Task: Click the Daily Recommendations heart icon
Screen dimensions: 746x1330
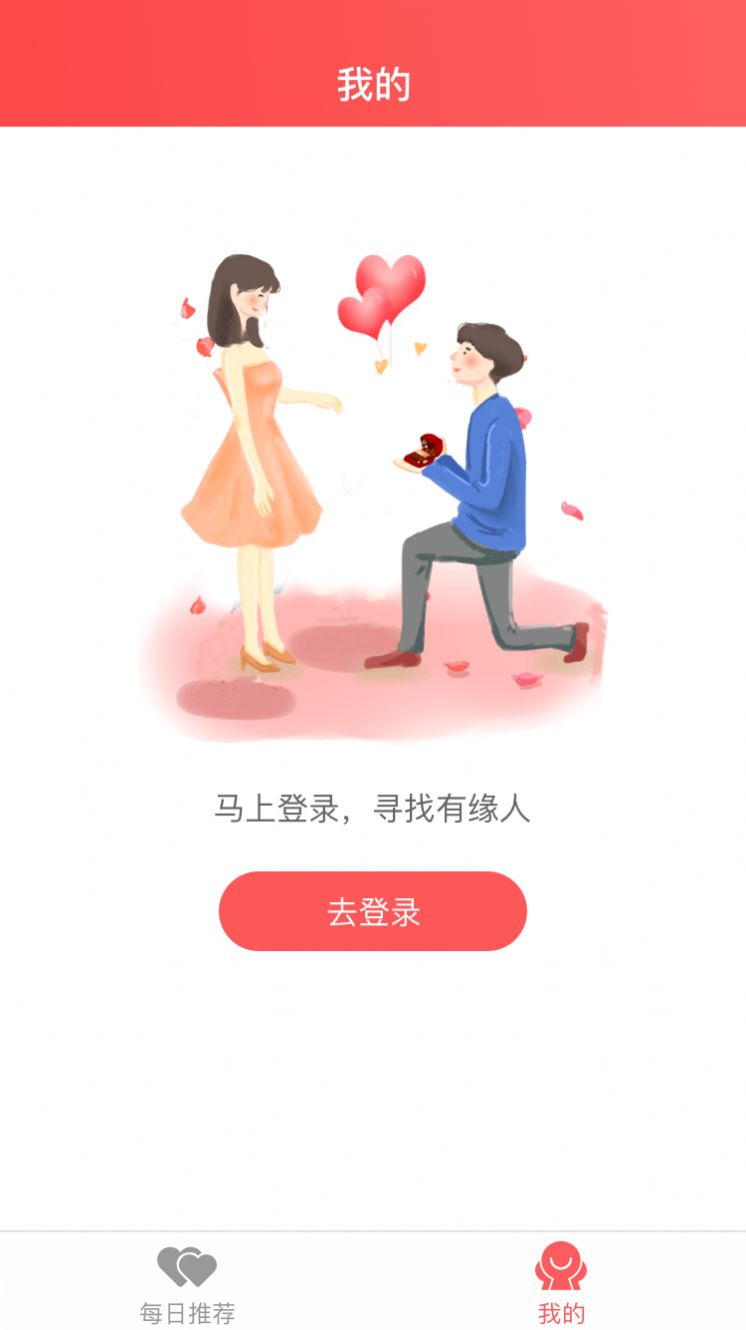Action: point(186,1266)
